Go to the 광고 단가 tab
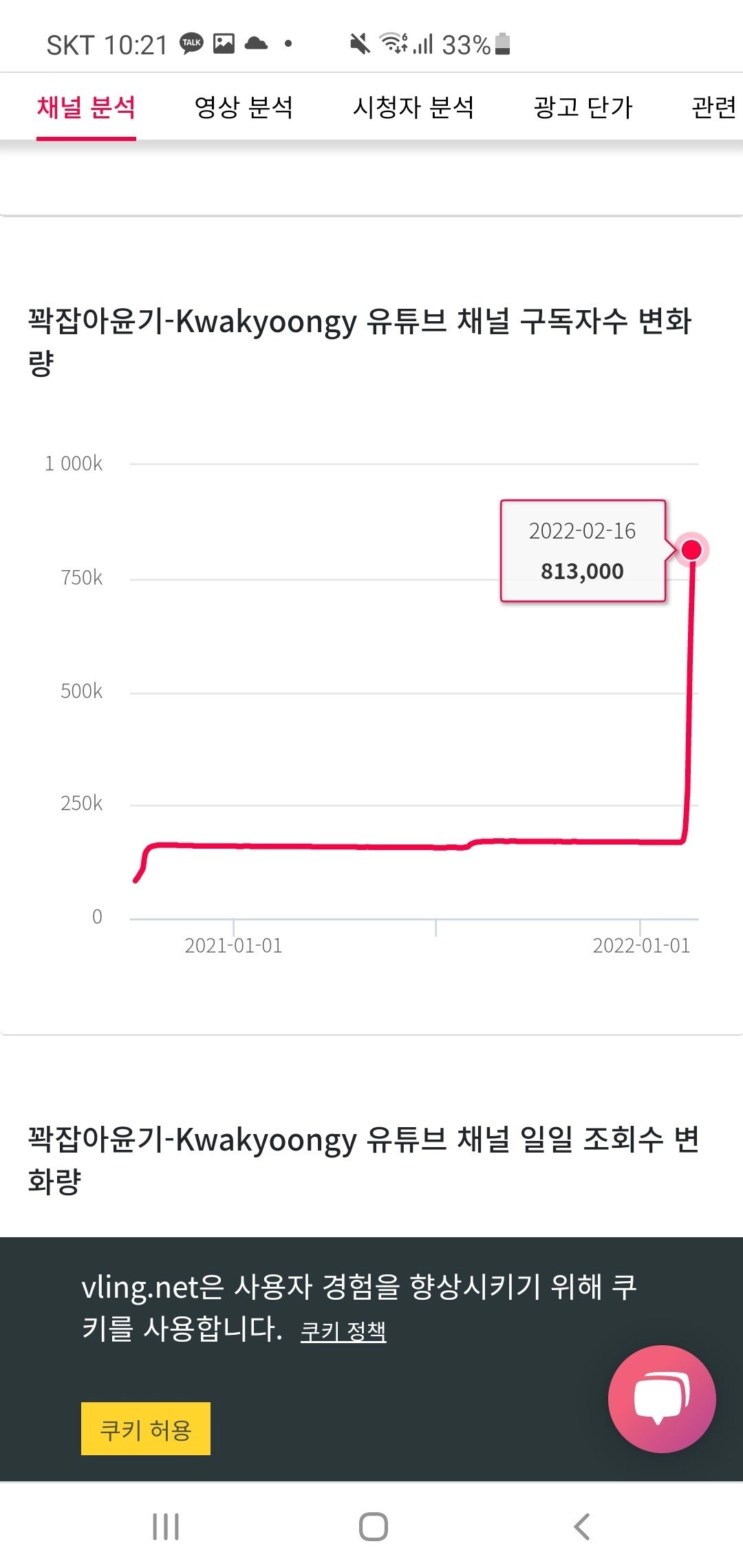 tap(583, 107)
